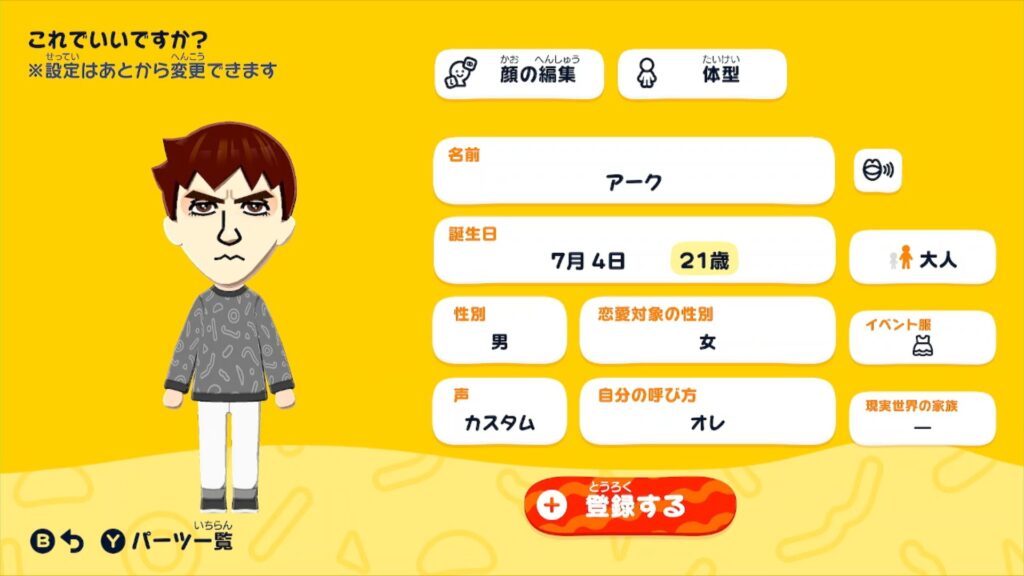Open 体型 body type settings
The width and height of the screenshot is (1024, 576).
[702, 74]
